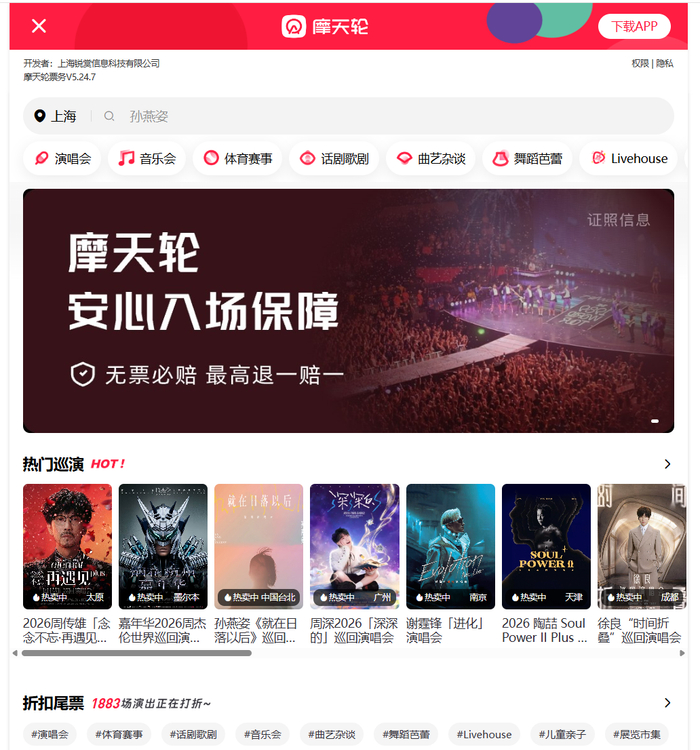Filter discount tickets by #儿童亲子
This screenshot has width=700, height=750.
pyautogui.click(x=558, y=734)
